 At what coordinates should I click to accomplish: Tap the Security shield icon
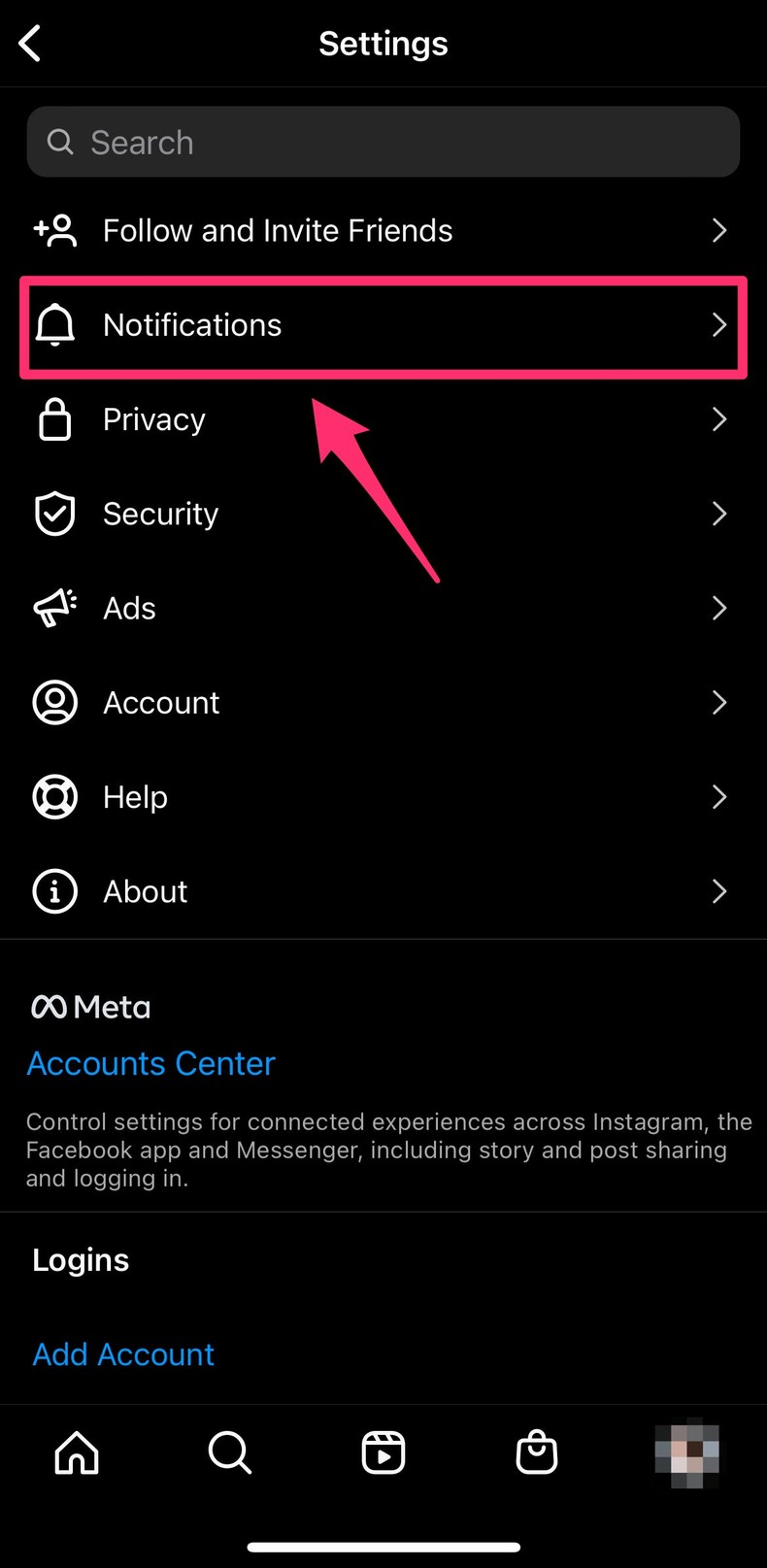tap(54, 514)
